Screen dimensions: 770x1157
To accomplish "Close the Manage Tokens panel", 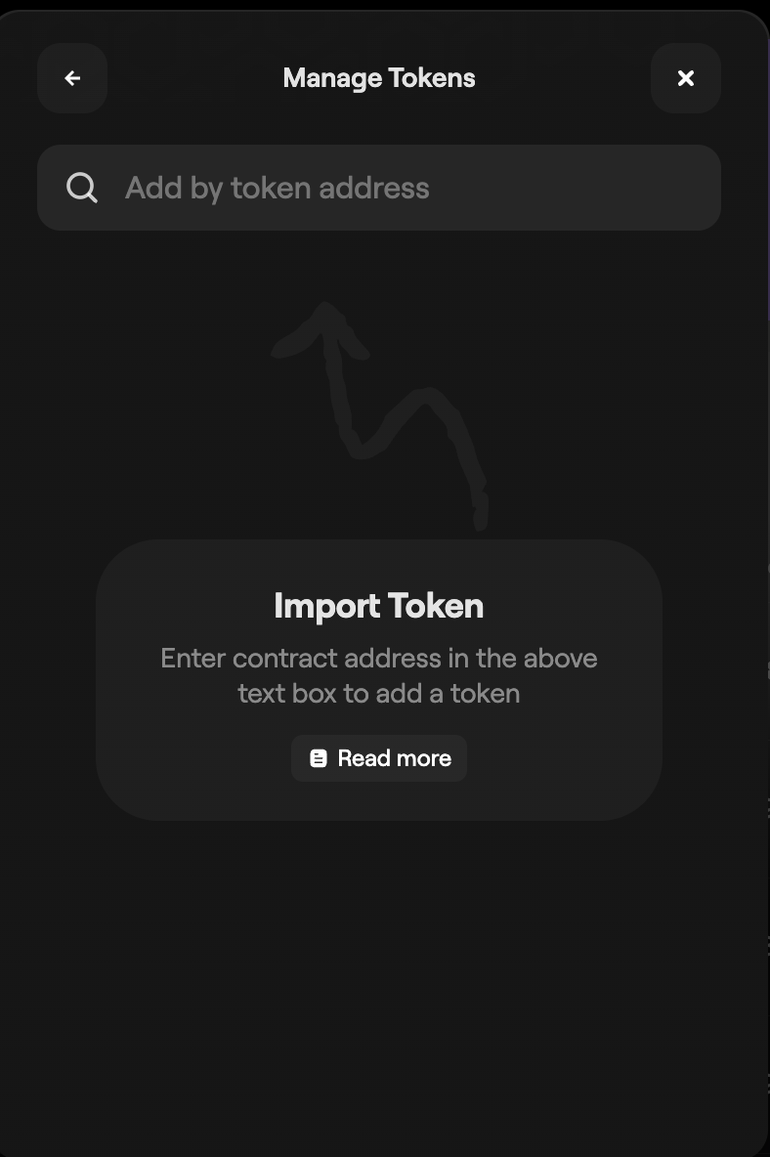I will [685, 78].
